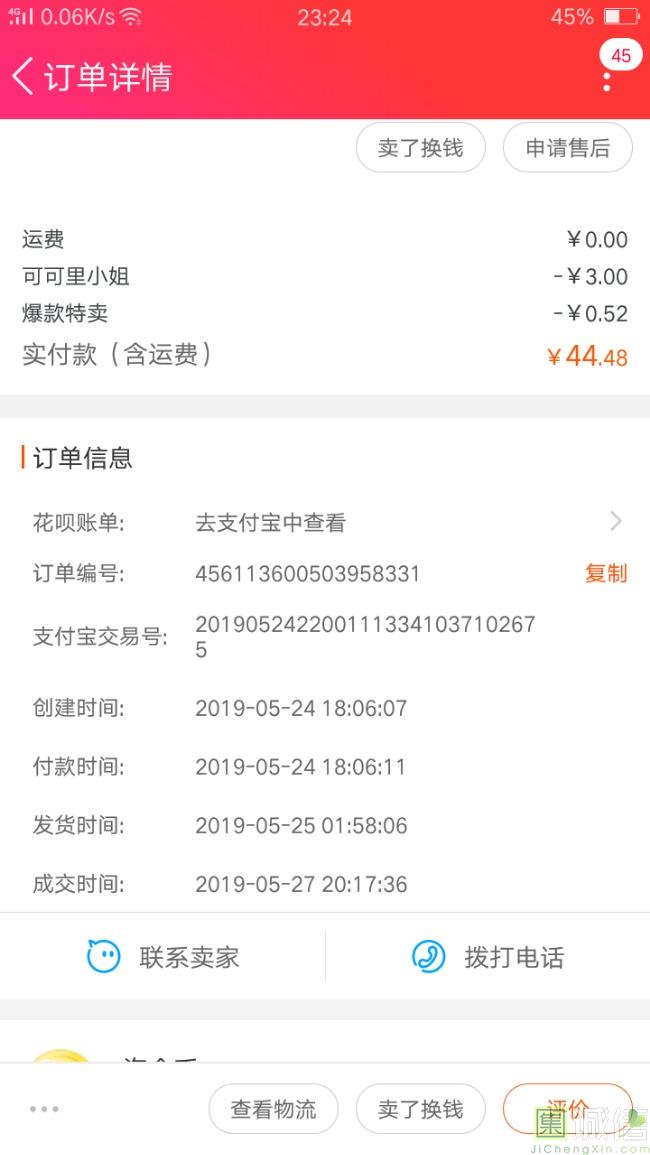The width and height of the screenshot is (650, 1155).
Task: Open the overflow menu with badge 45
Action: tap(607, 76)
